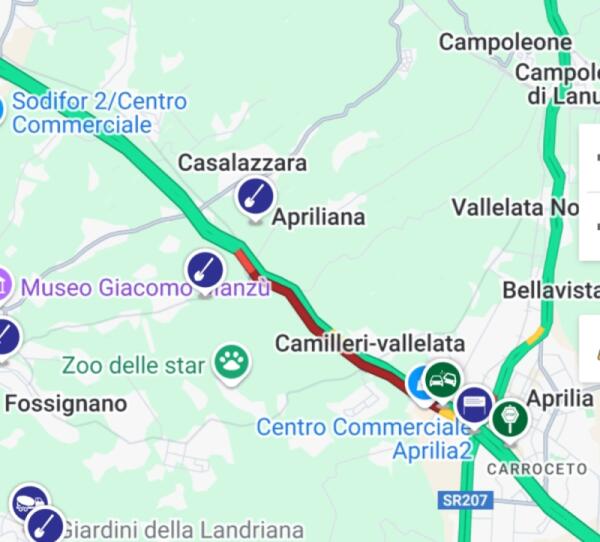The height and width of the screenshot is (542, 600).
Task: Tap the roadworks marker above Fossignano
Action: click(6, 337)
